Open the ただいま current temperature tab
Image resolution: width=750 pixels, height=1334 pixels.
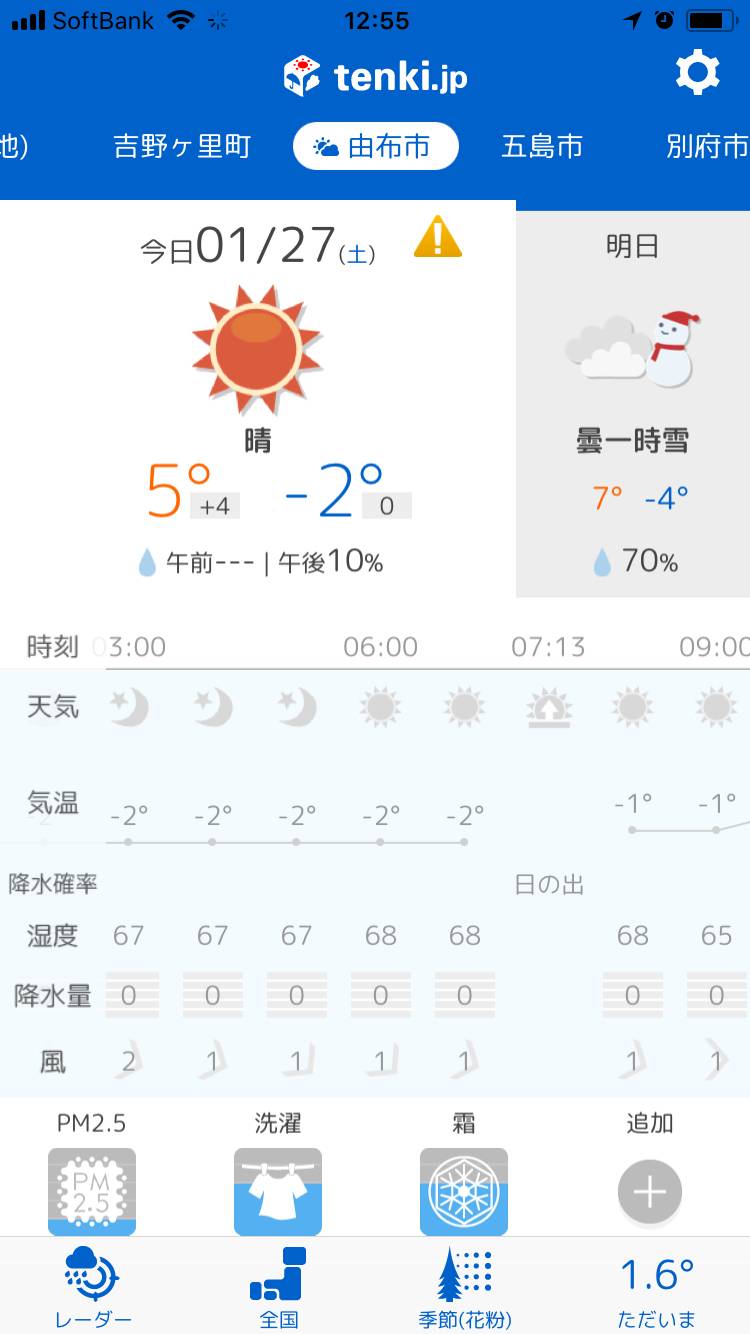(x=656, y=1287)
